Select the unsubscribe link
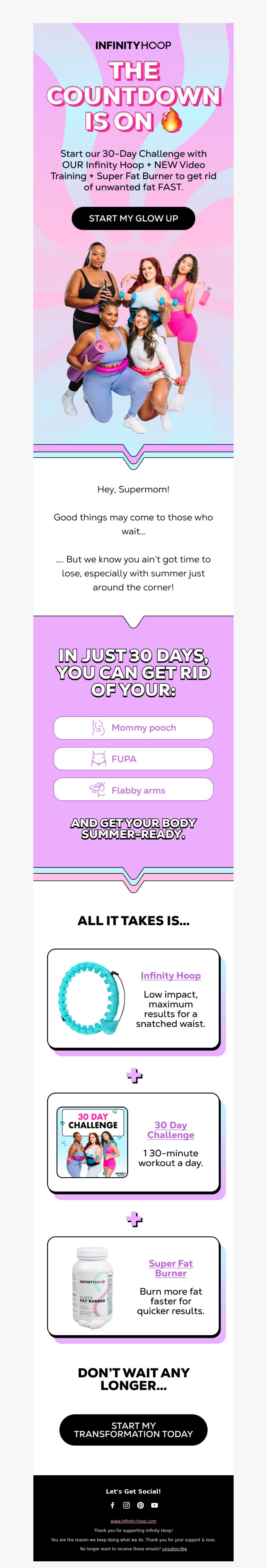Image resolution: width=267 pixels, height=1568 pixels. (x=174, y=1549)
